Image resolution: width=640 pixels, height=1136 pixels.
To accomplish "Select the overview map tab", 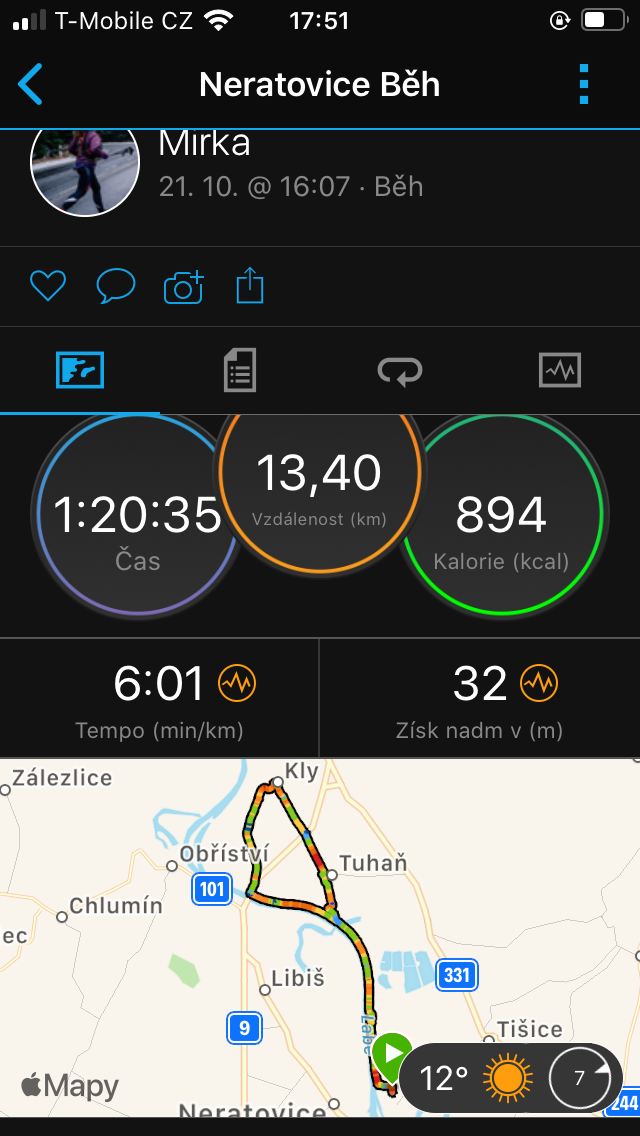I will (x=80, y=370).
